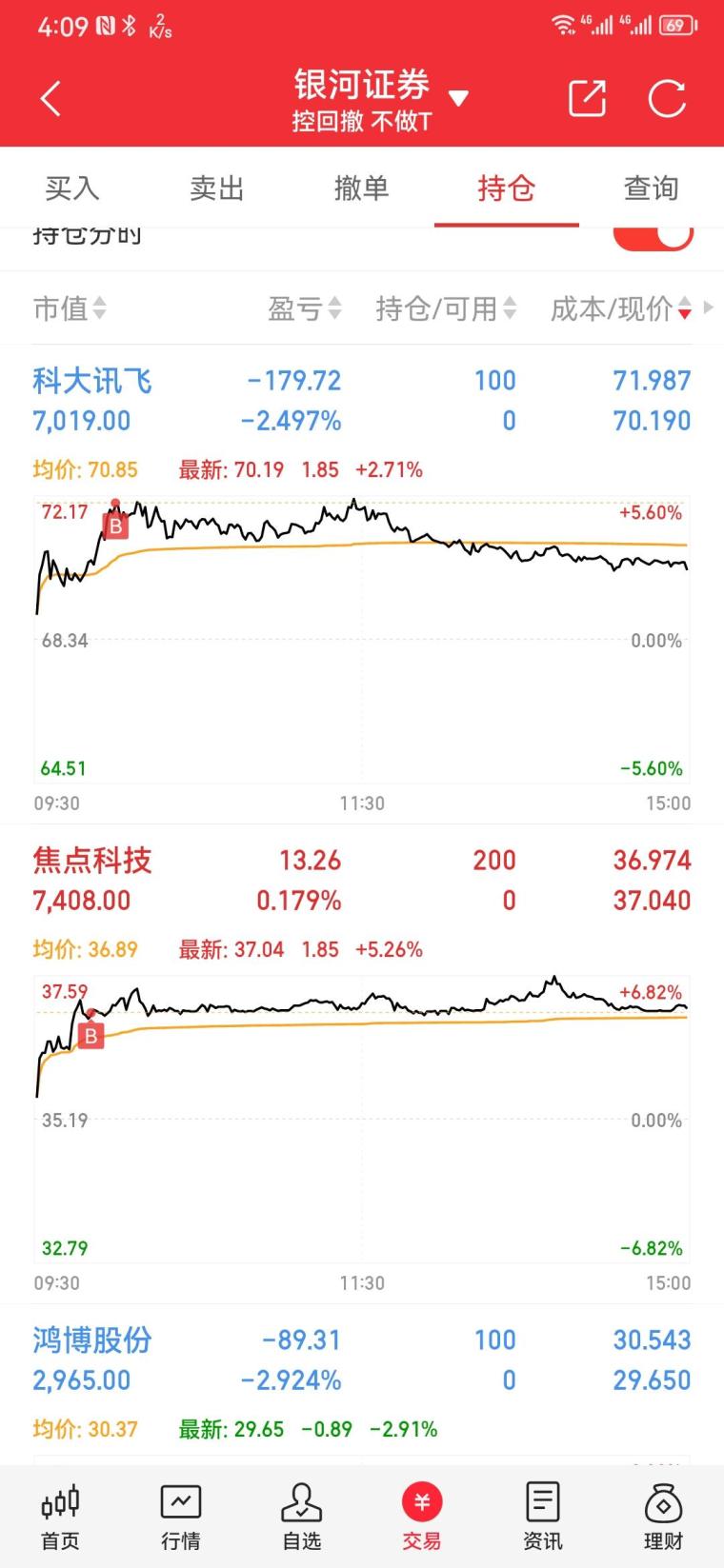The width and height of the screenshot is (724, 1568).
Task: Go back using the top-left arrow
Action: pyautogui.click(x=50, y=98)
